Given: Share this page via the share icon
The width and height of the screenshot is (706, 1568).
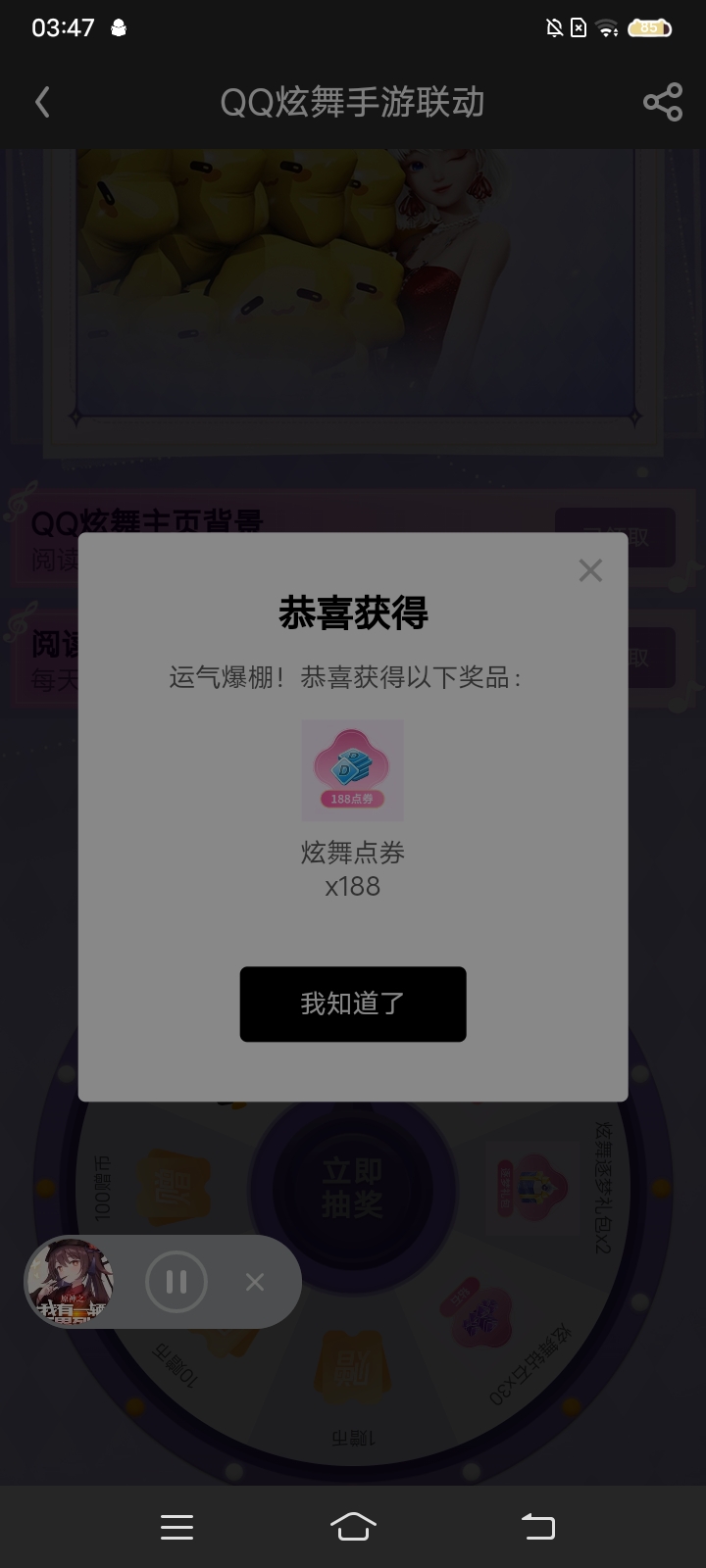Looking at the screenshot, I should [x=662, y=102].
